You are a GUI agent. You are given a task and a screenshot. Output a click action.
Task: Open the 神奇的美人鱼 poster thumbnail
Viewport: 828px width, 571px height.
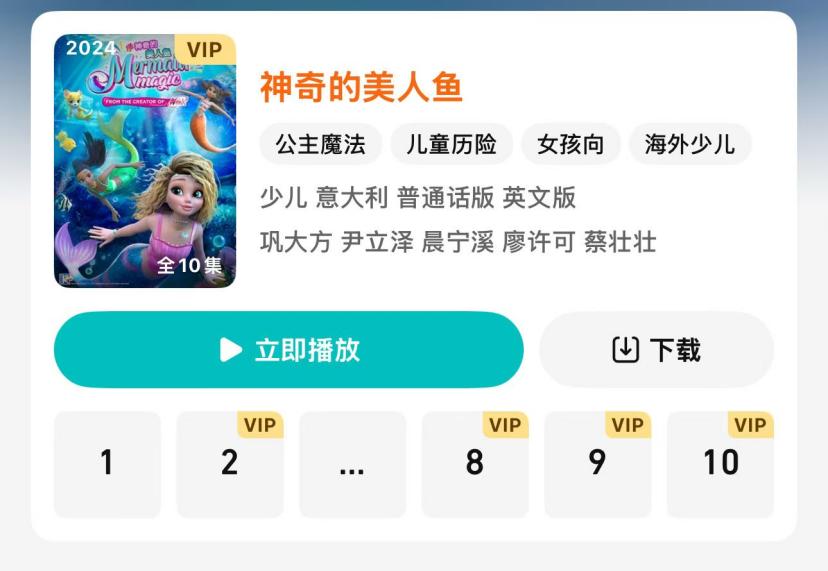pyautogui.click(x=145, y=161)
